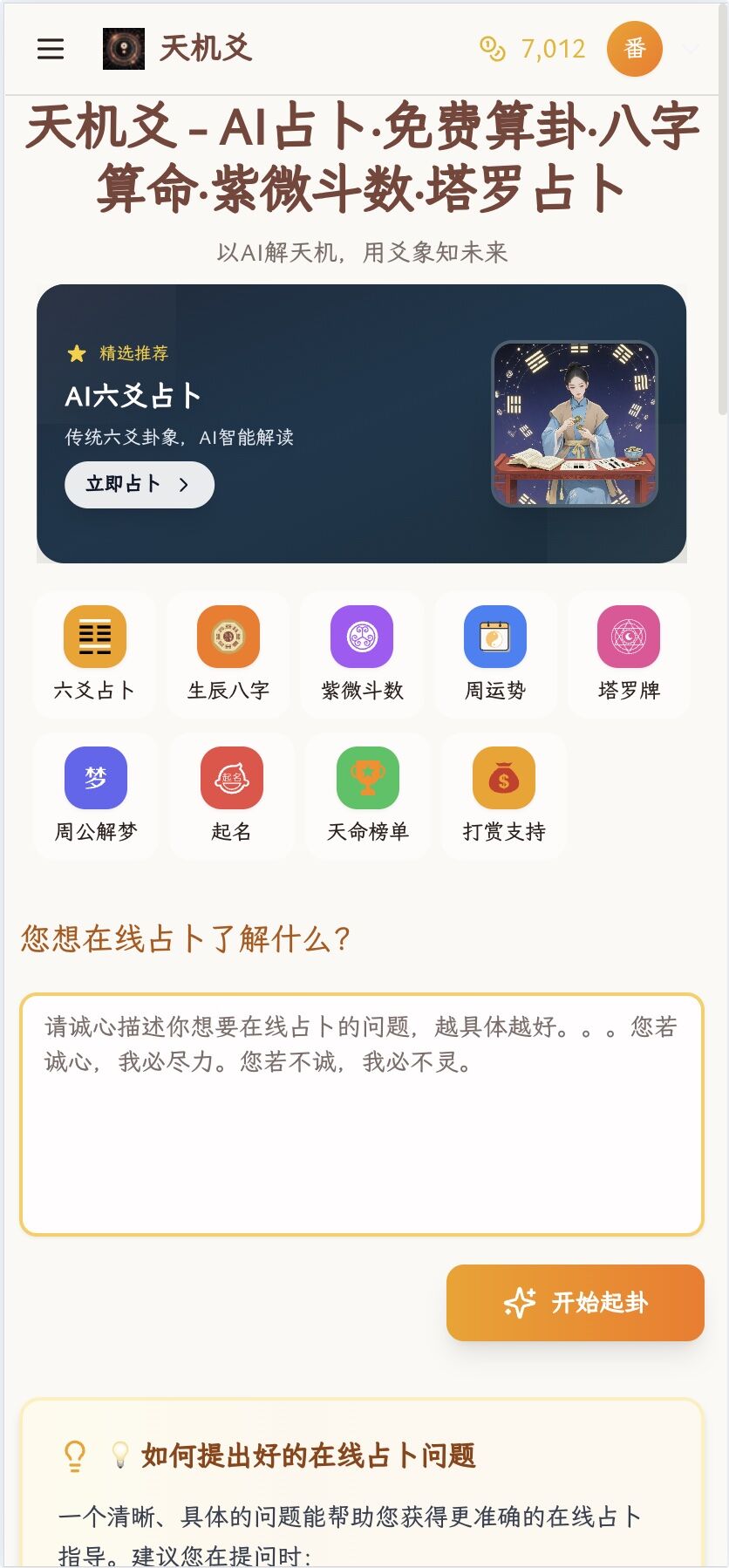Image resolution: width=729 pixels, height=1568 pixels.
Task: Open 六爻占卜 divination
Action: [x=94, y=654]
